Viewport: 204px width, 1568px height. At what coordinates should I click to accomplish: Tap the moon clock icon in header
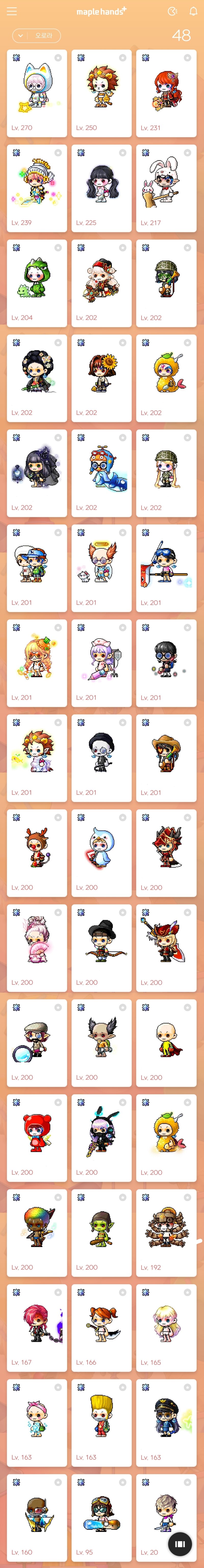point(172,11)
